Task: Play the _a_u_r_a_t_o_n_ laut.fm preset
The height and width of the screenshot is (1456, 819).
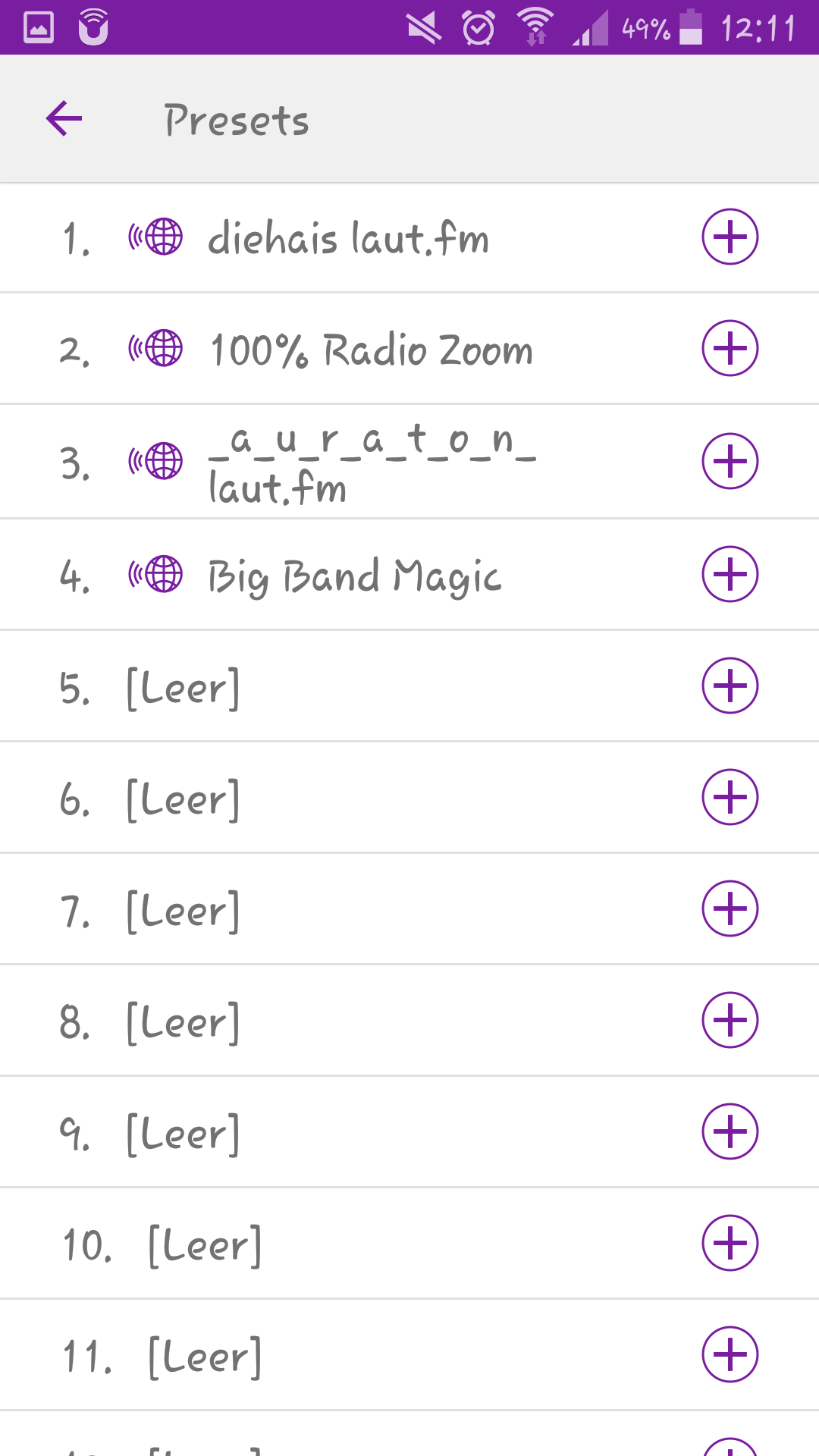Action: [370, 462]
